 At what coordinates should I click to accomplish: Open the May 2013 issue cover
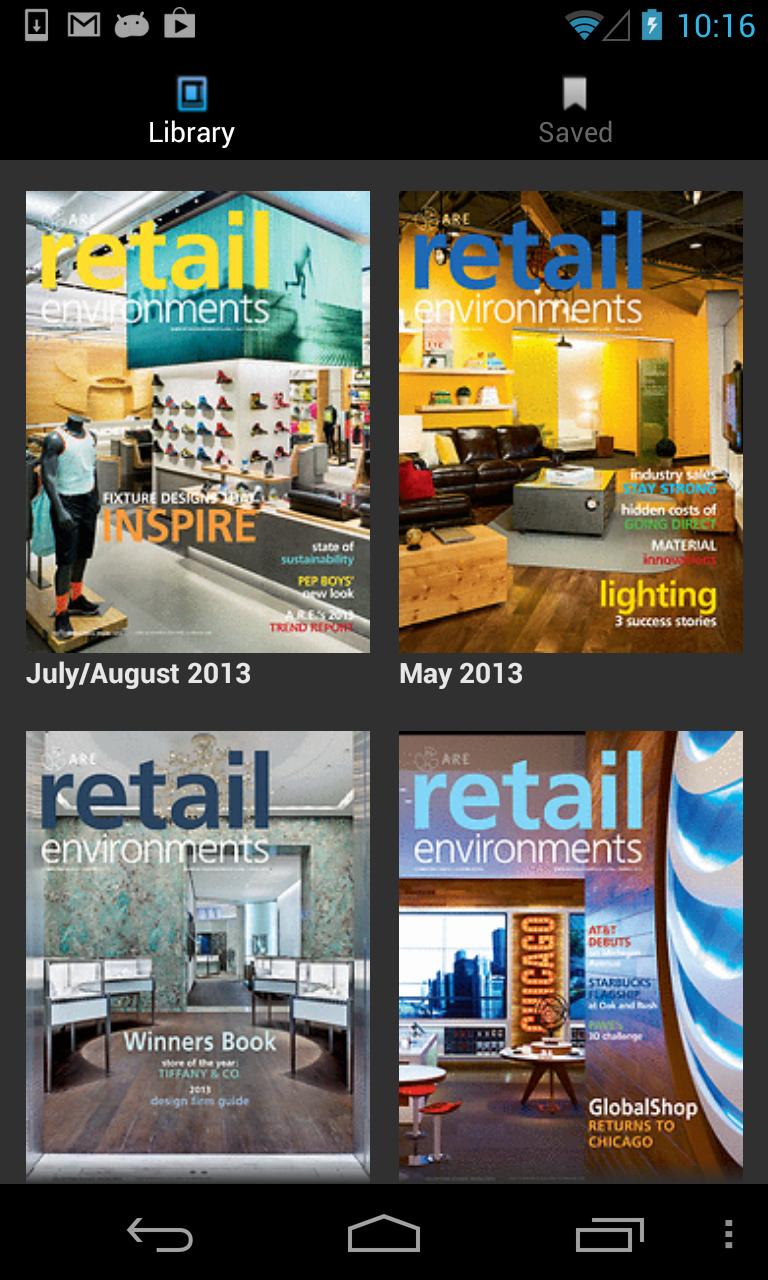pos(570,420)
